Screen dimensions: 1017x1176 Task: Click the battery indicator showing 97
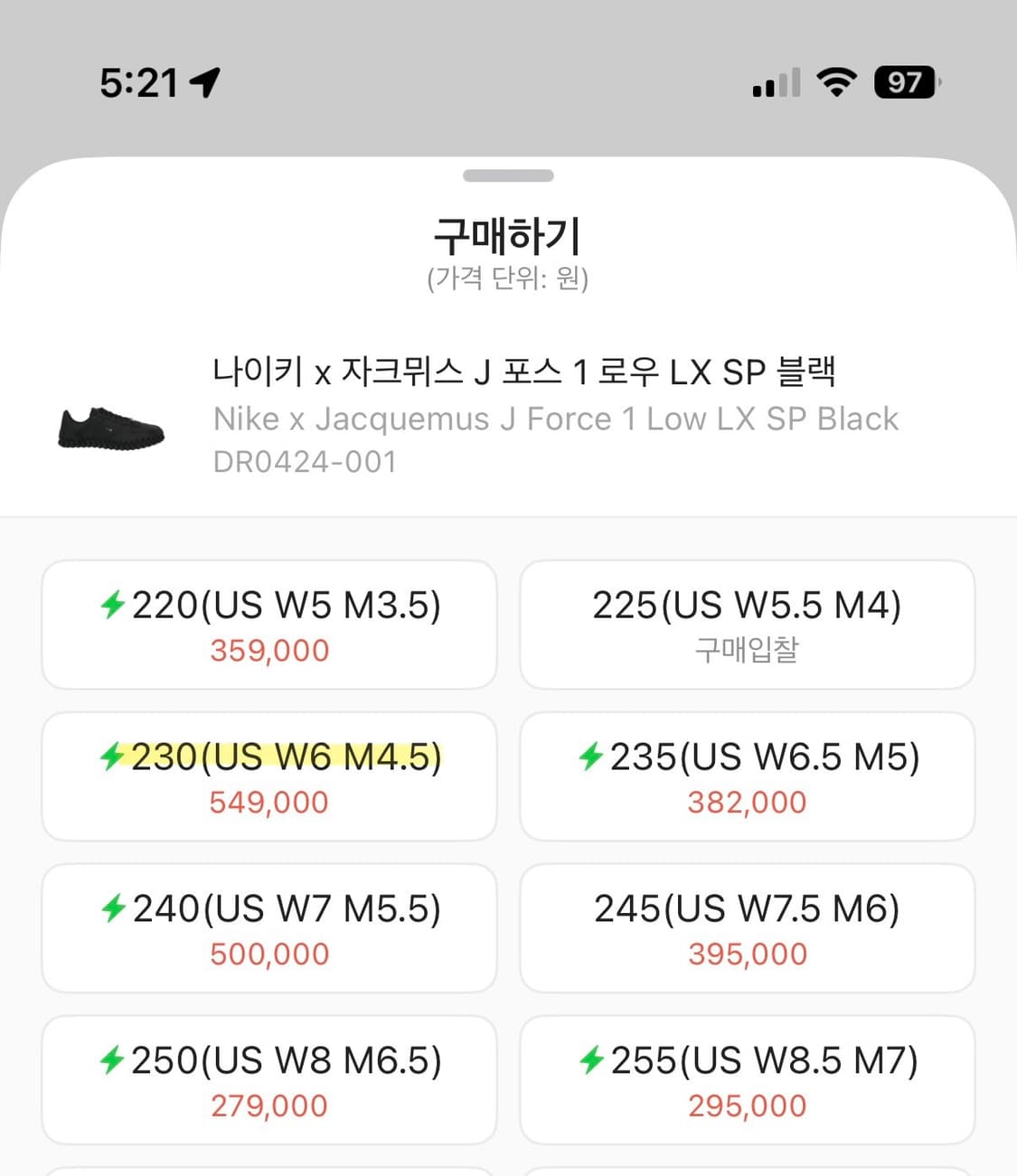click(x=904, y=81)
